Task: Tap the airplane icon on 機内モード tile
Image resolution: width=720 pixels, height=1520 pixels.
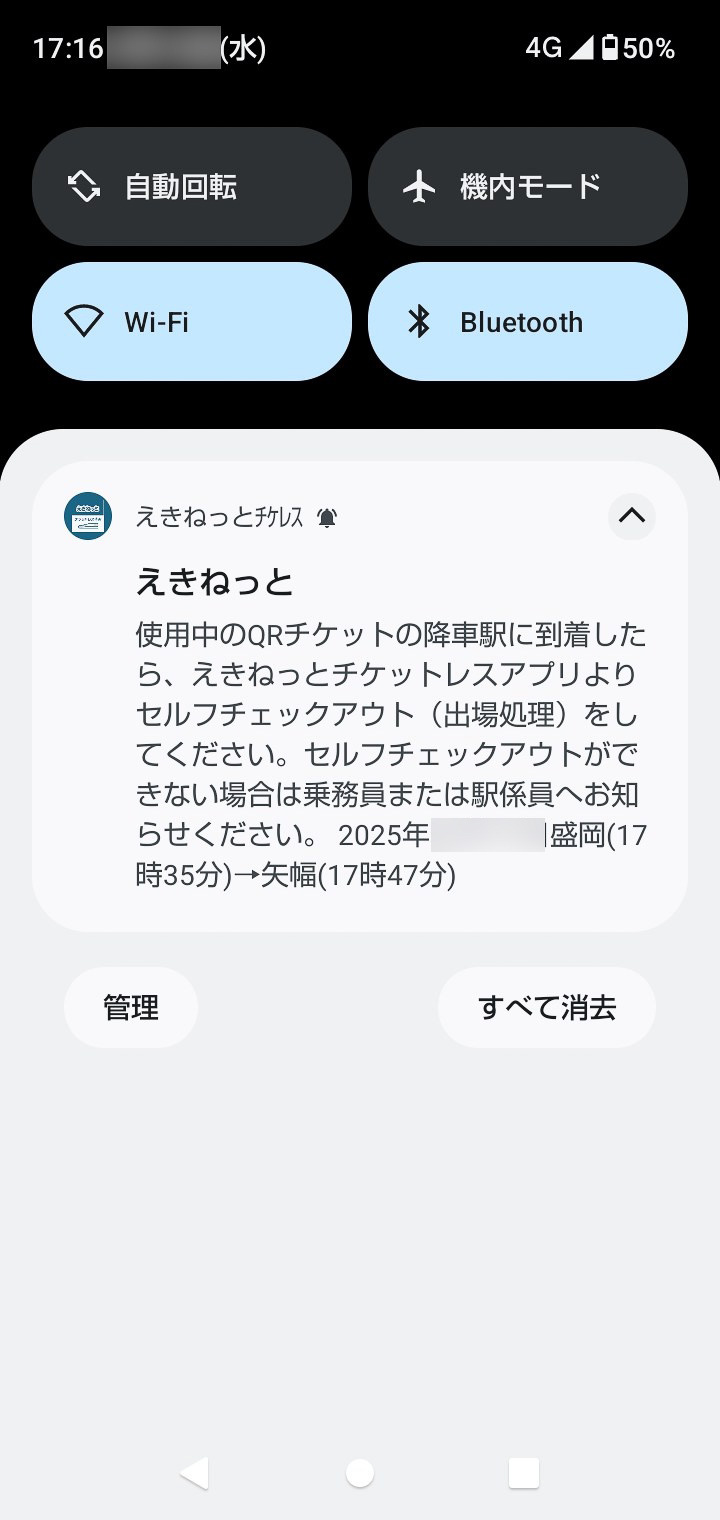Action: coord(421,185)
